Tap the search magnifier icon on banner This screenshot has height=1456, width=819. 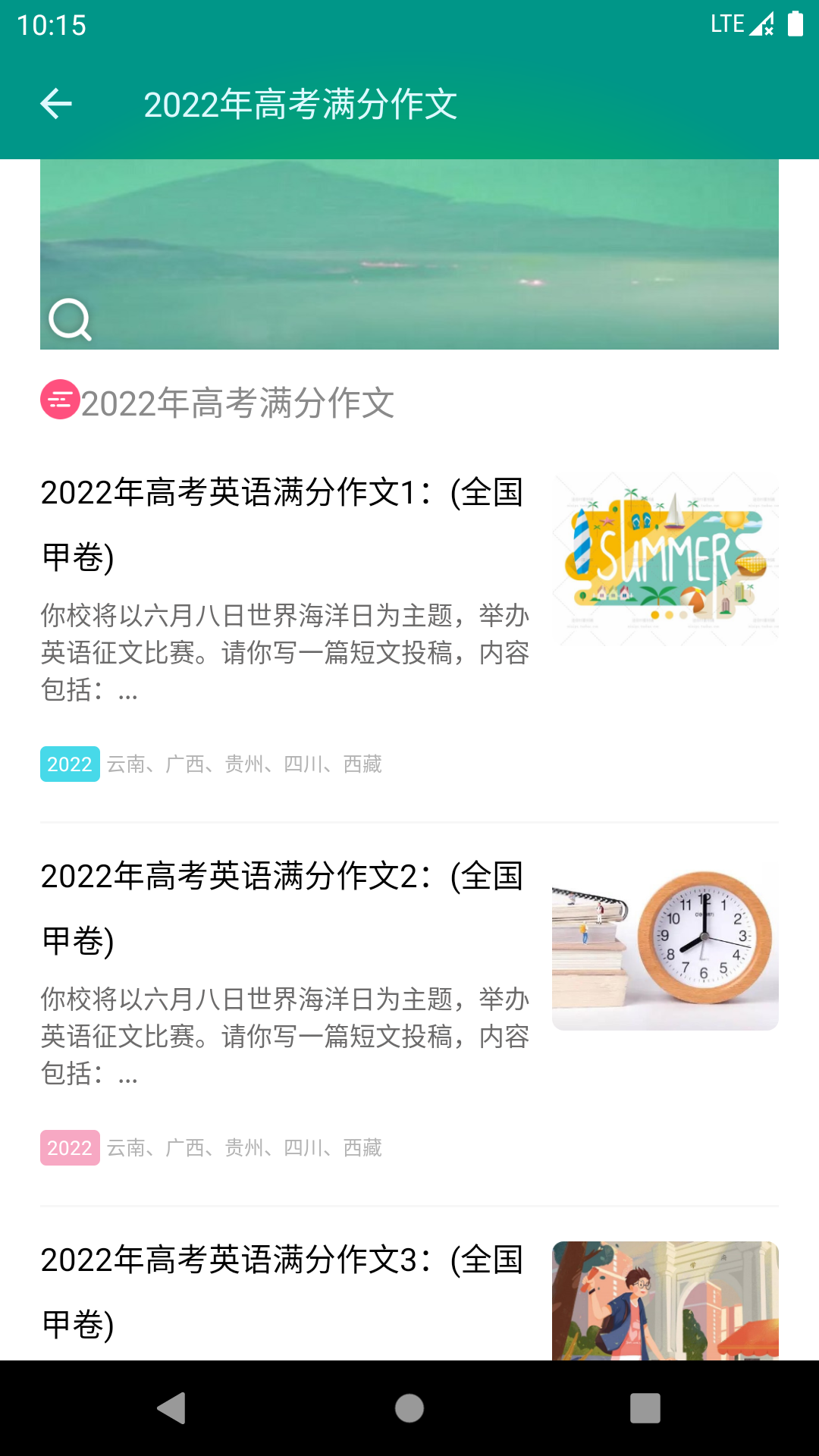tap(69, 320)
